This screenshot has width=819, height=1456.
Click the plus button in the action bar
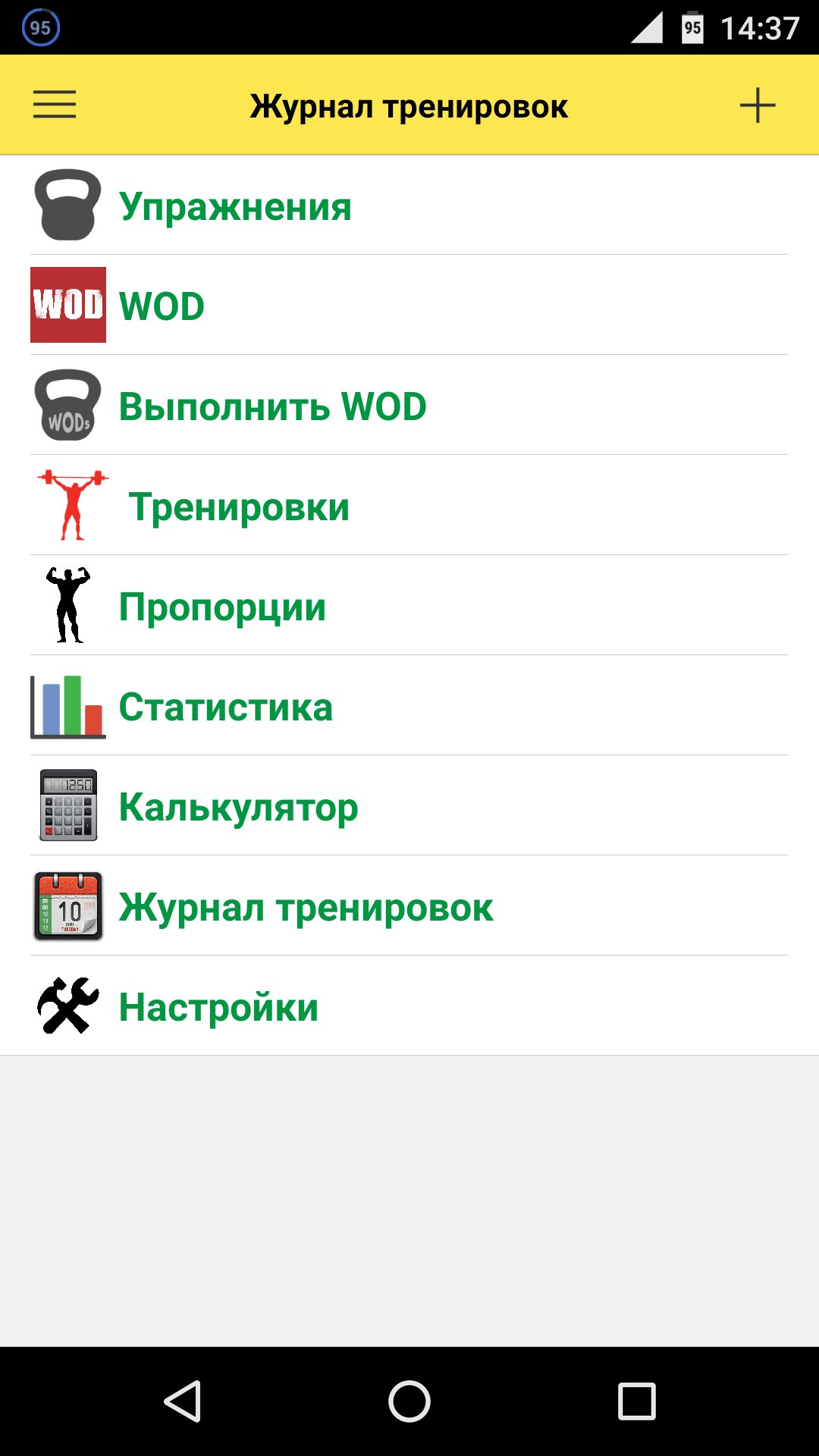(x=758, y=105)
